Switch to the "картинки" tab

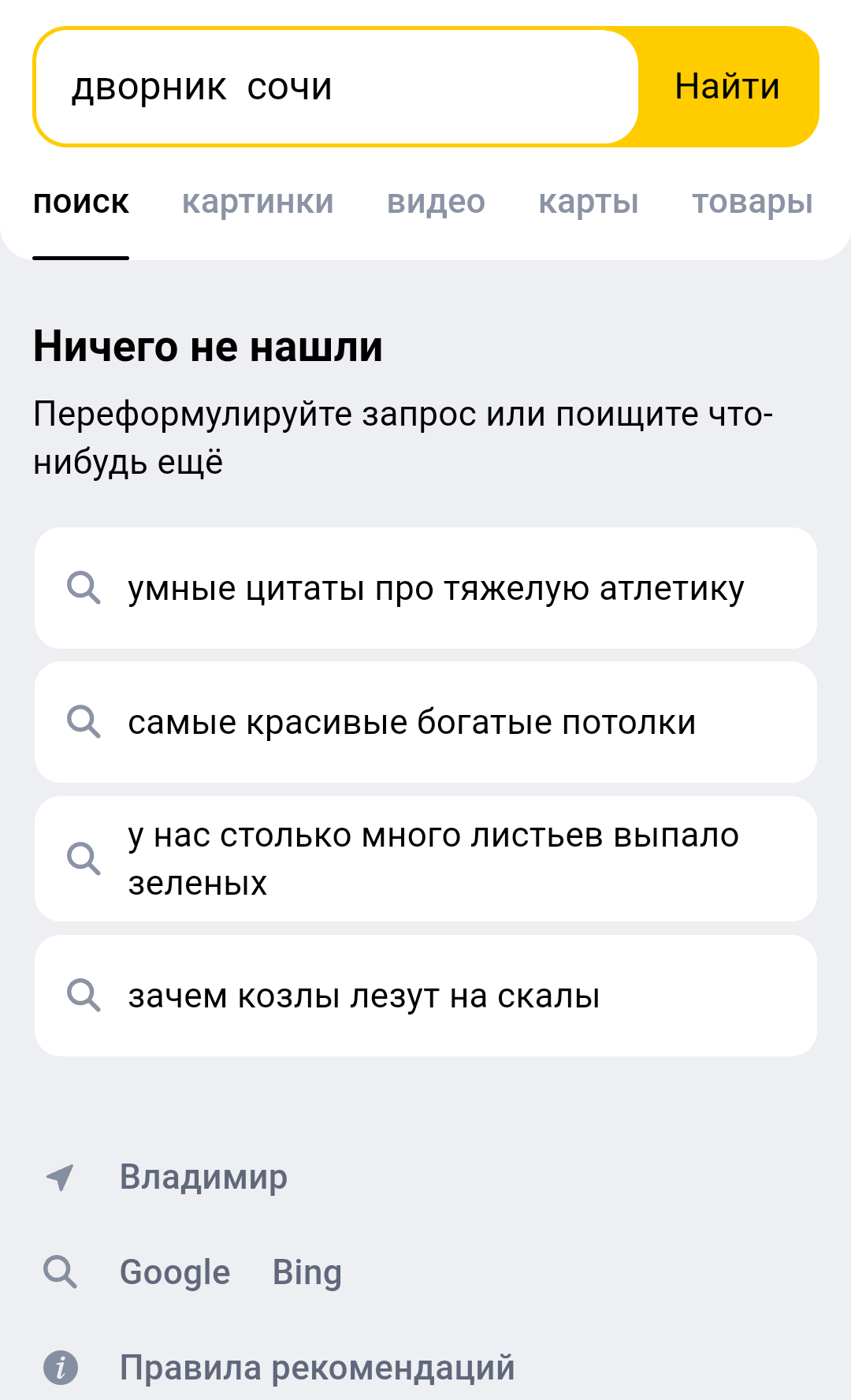point(258,203)
